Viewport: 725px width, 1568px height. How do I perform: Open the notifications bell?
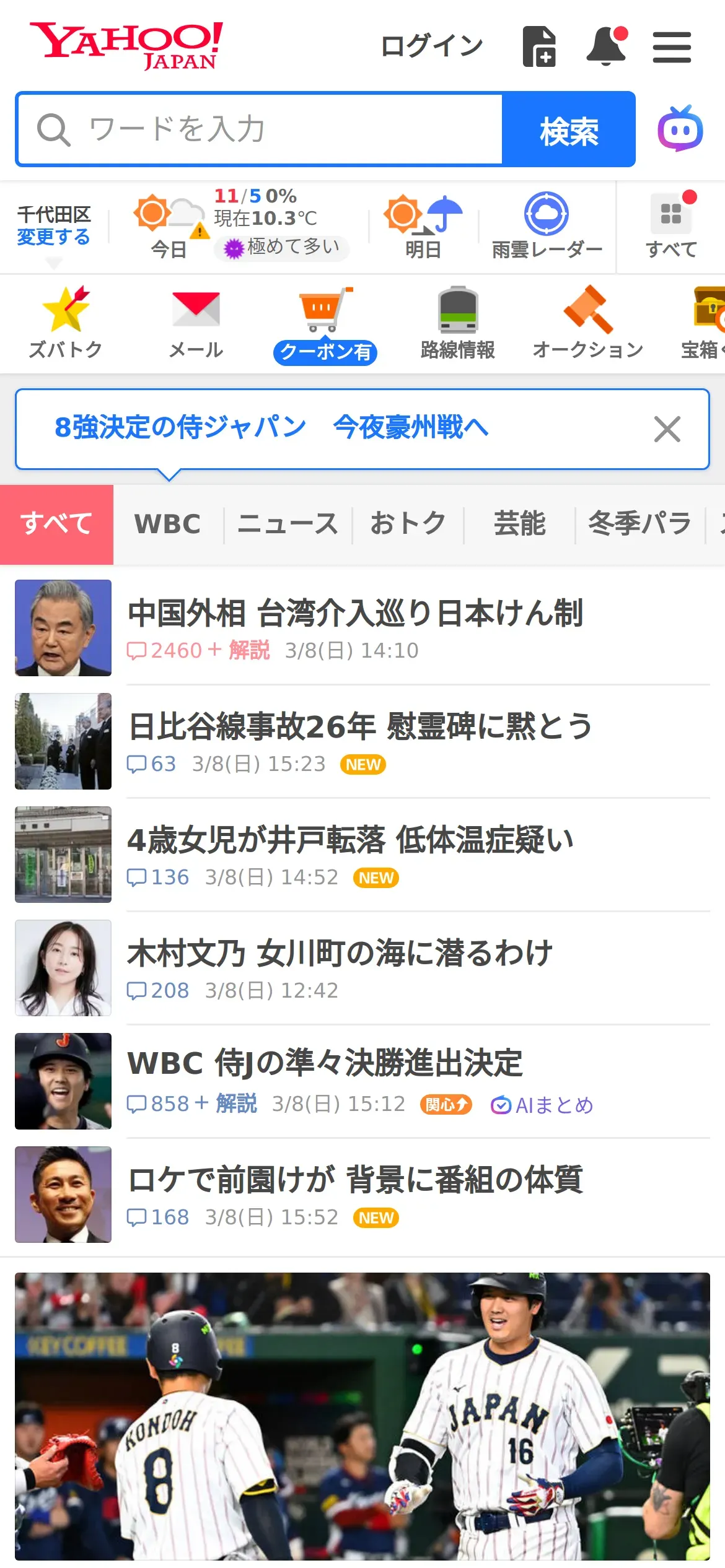[606, 47]
